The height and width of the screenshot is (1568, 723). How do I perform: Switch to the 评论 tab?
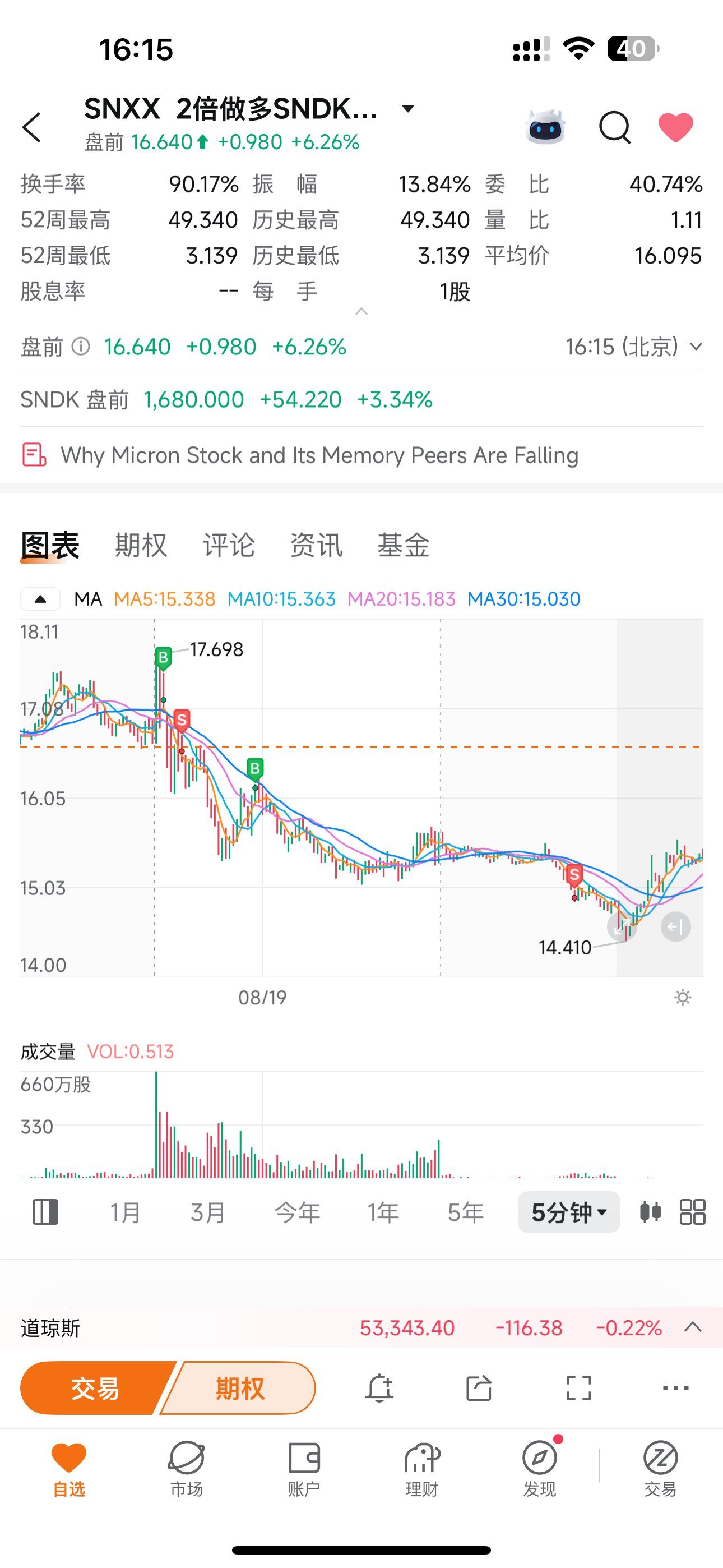click(228, 545)
